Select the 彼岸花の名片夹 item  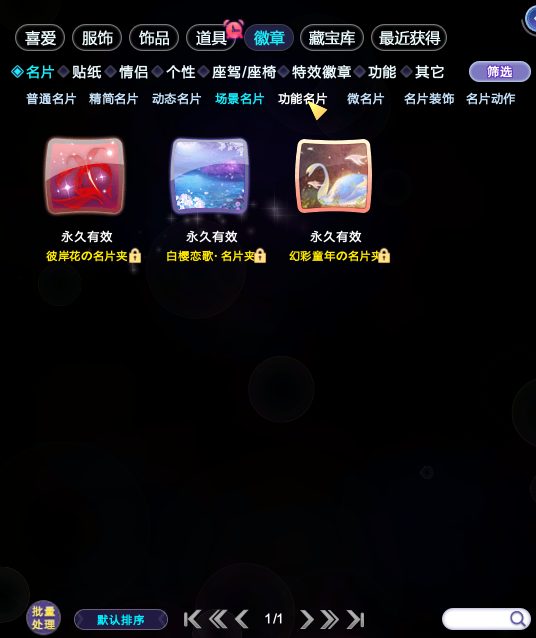pos(85,176)
